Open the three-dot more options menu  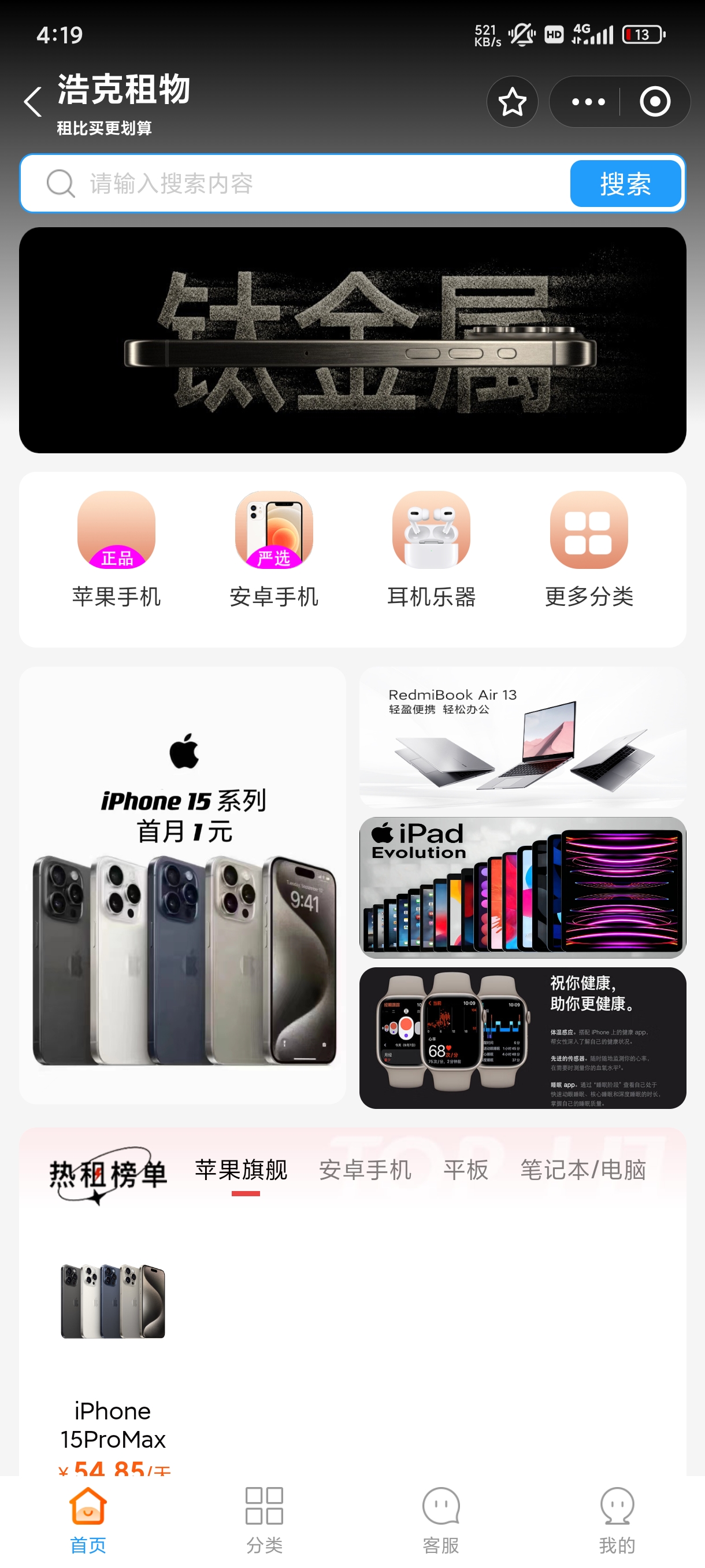coord(588,102)
